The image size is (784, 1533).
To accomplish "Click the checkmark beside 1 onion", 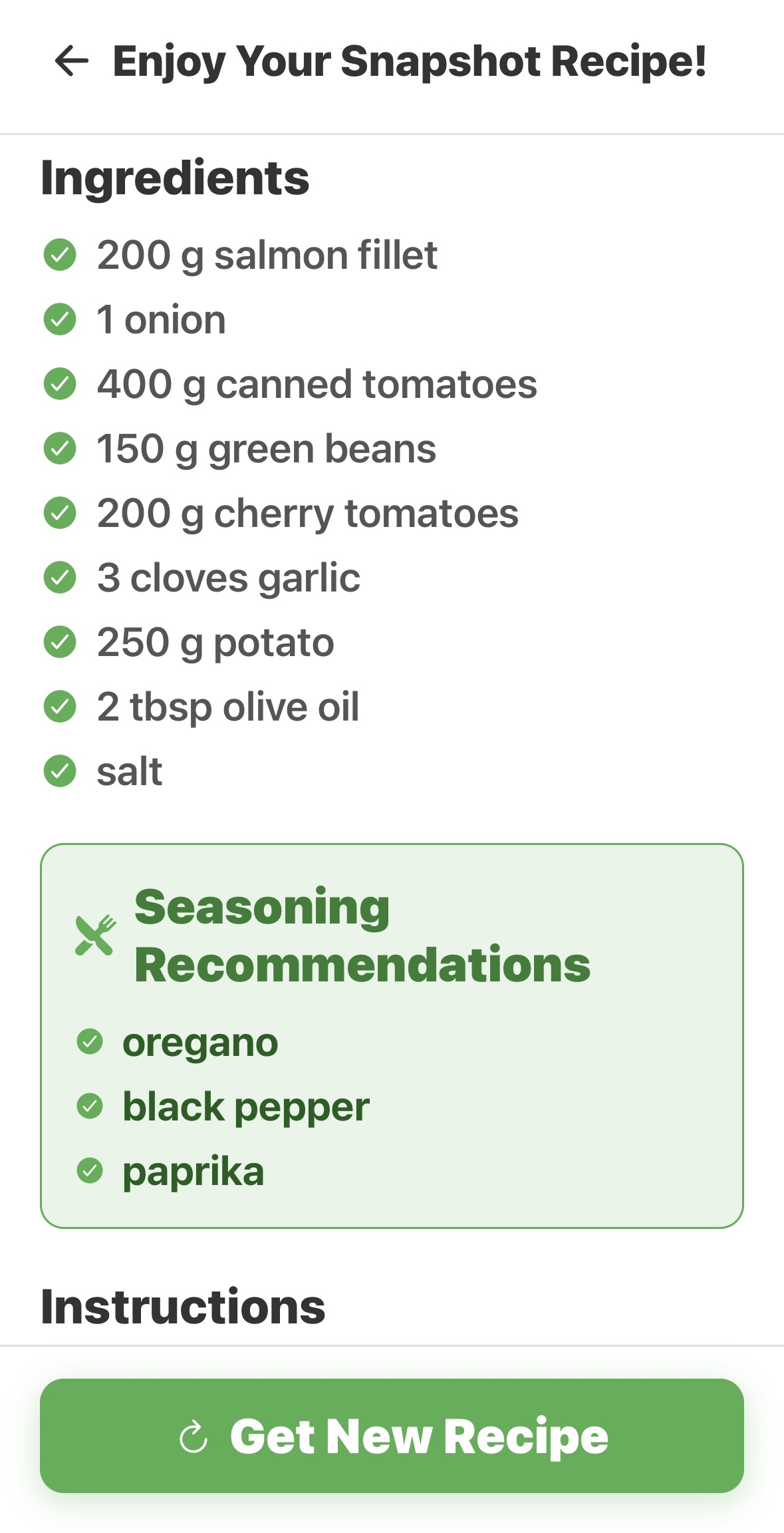I will pos(61,319).
